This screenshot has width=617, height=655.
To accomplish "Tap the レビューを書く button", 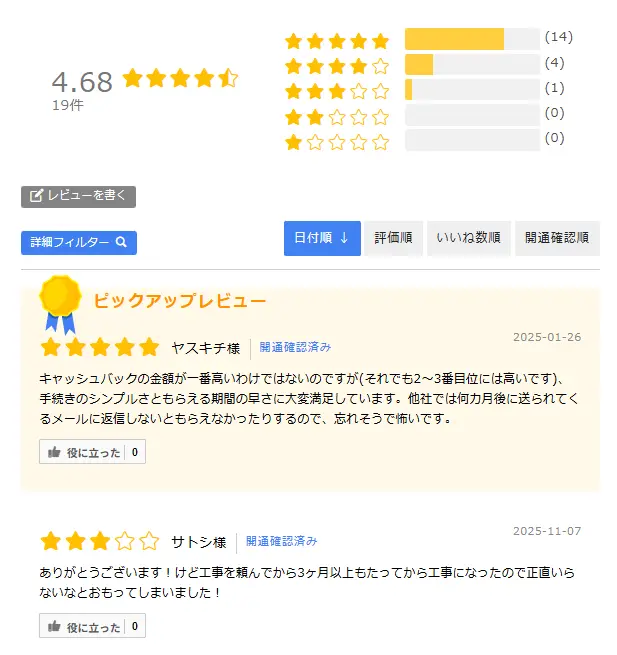I will point(78,196).
